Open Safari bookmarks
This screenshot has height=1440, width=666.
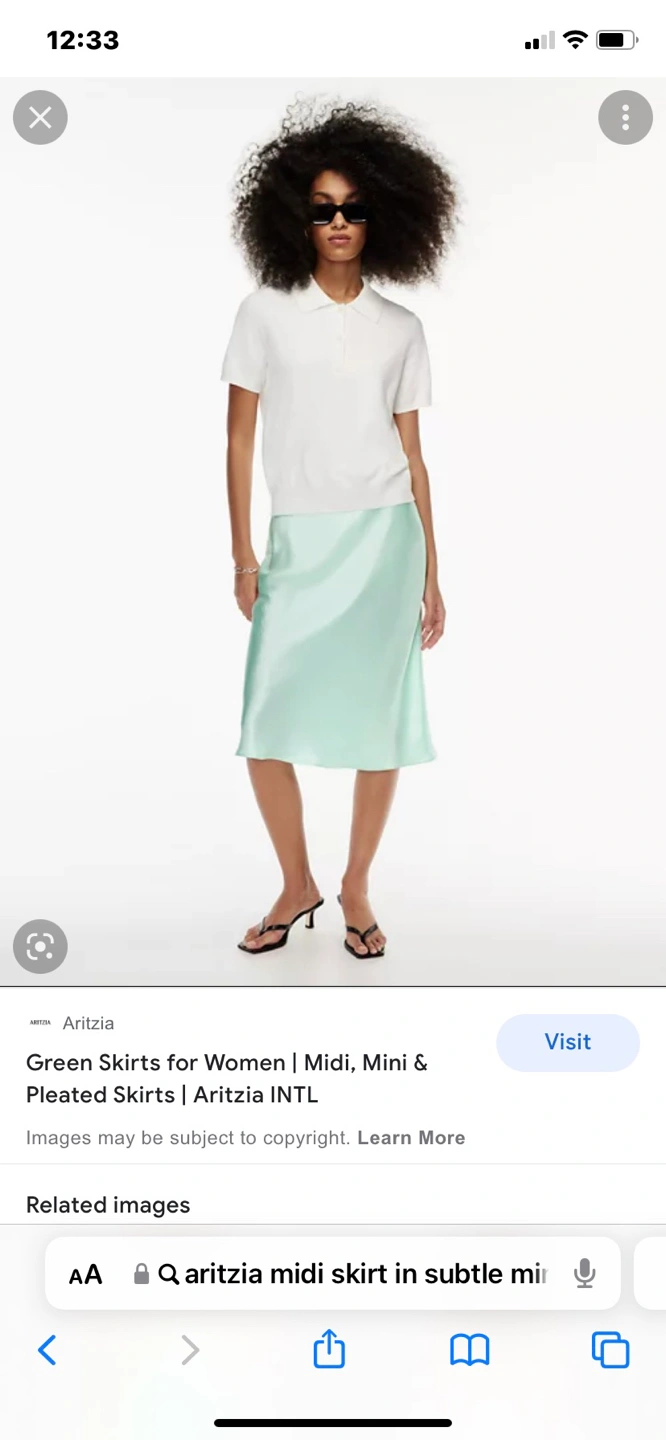pyautogui.click(x=469, y=1351)
